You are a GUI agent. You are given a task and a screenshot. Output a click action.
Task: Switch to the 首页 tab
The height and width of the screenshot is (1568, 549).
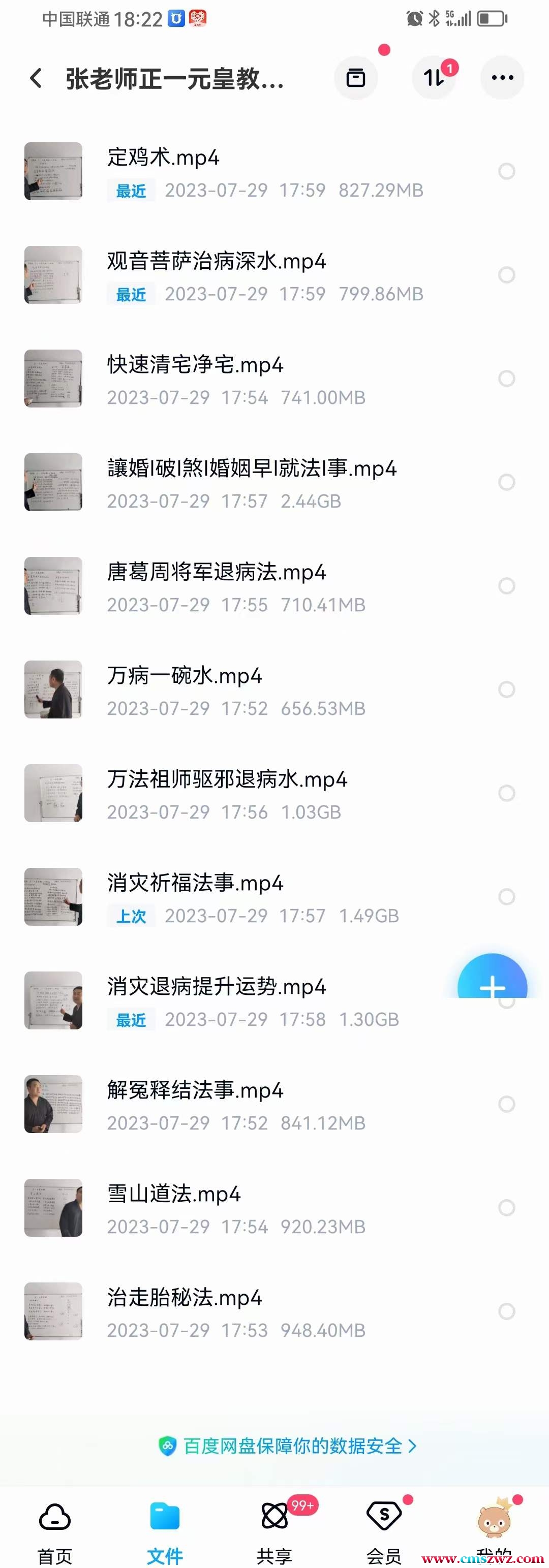tap(55, 1528)
